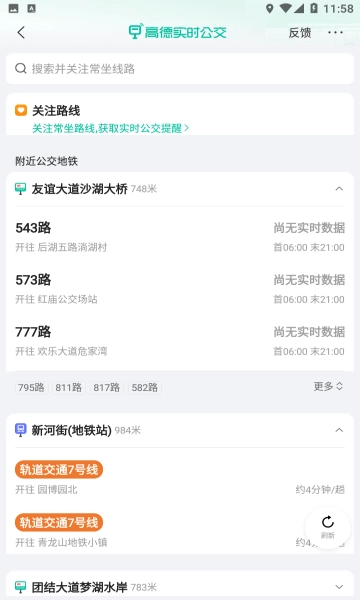Open bus route 573路
The height and width of the screenshot is (600, 360).
[x=180, y=289]
